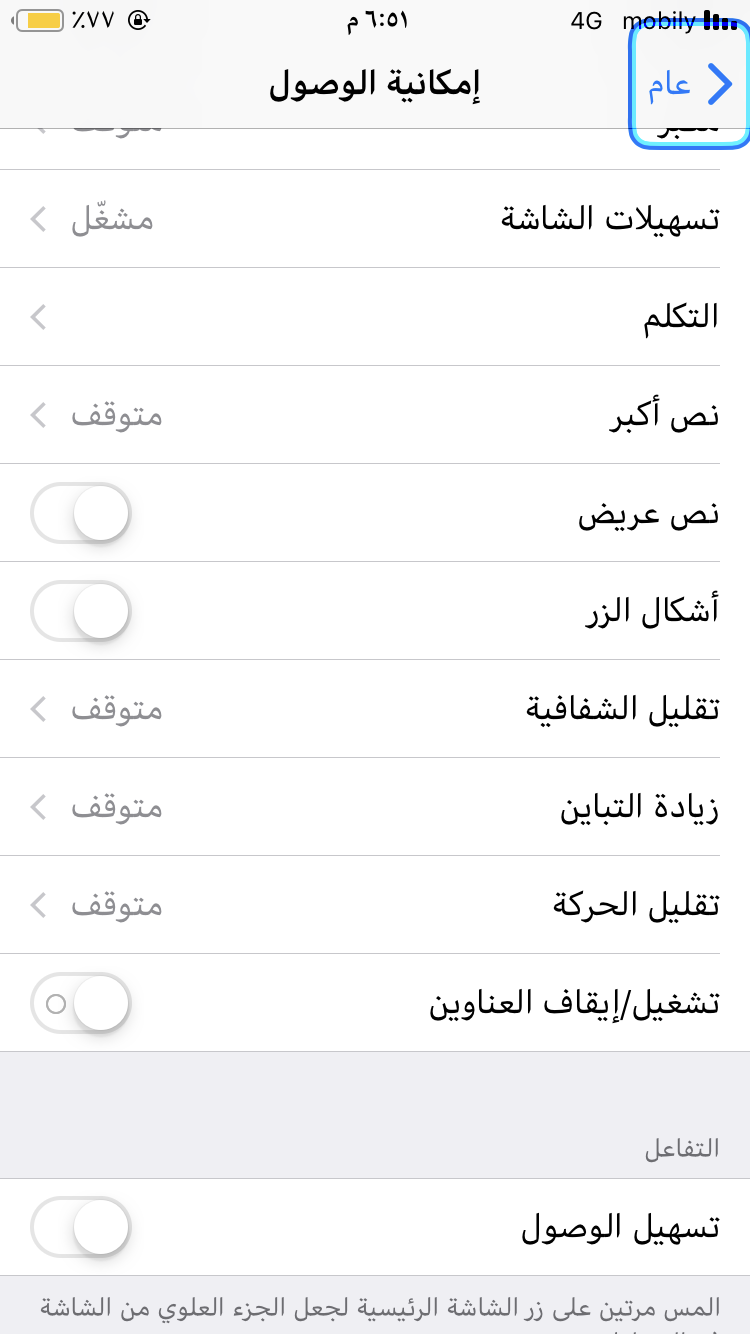Open زيادة التباين option
Image resolution: width=750 pixels, height=1334 pixels.
pos(375,807)
